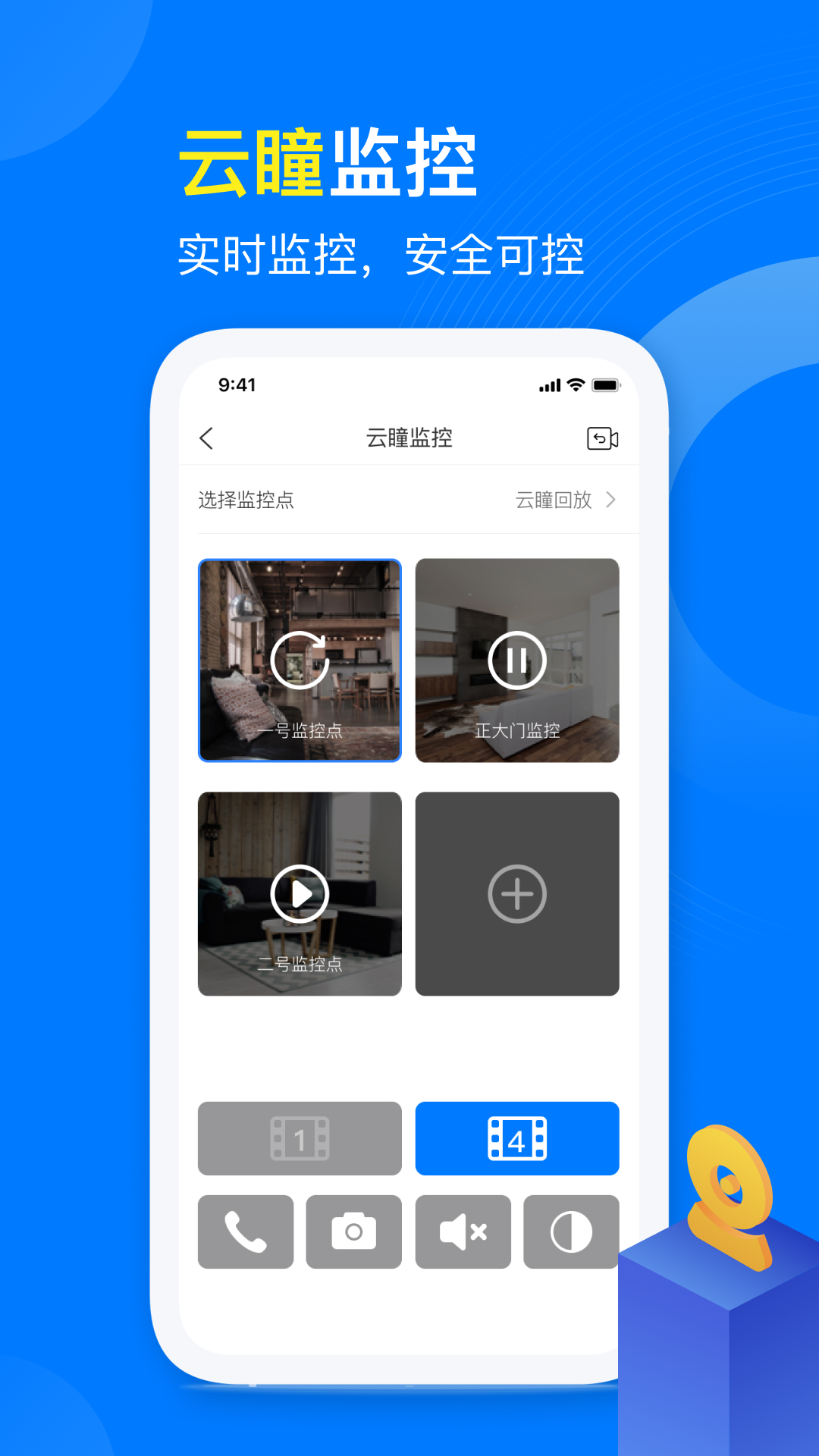Tap the refresh icon on 一号监控点

tap(300, 659)
